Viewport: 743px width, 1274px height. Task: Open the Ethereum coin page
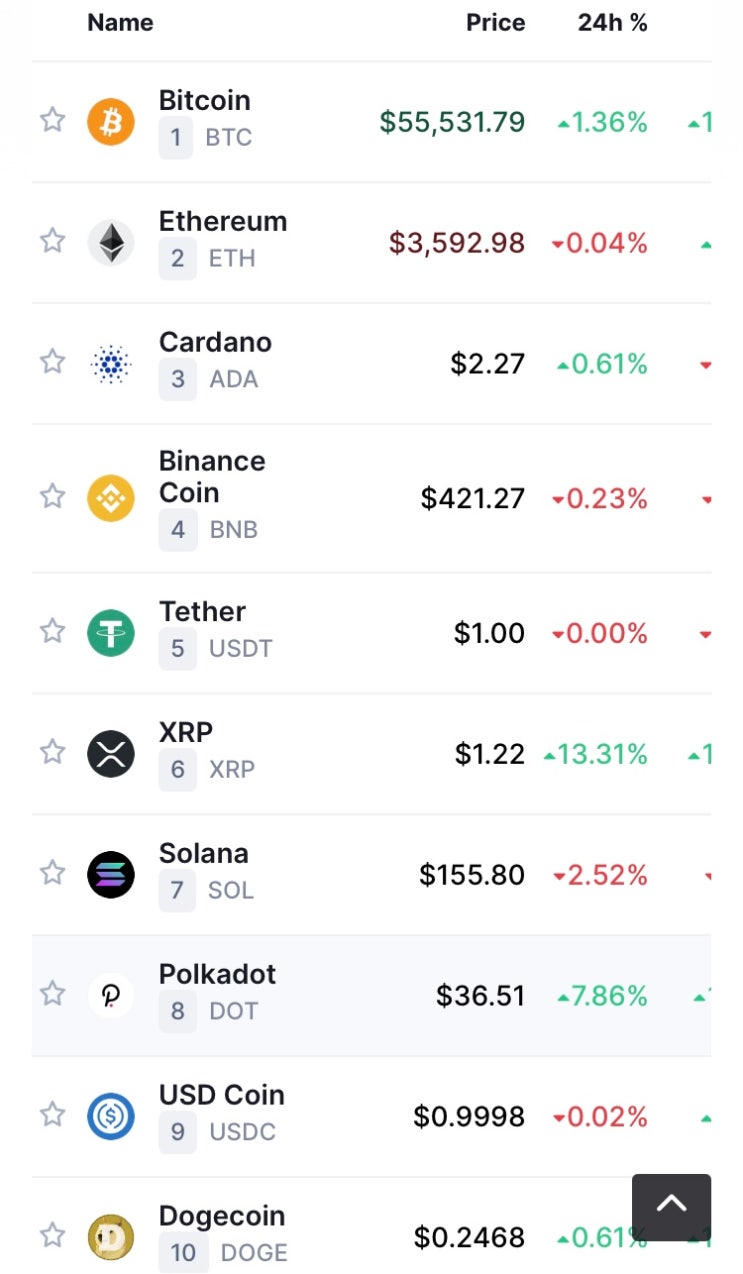(x=222, y=222)
